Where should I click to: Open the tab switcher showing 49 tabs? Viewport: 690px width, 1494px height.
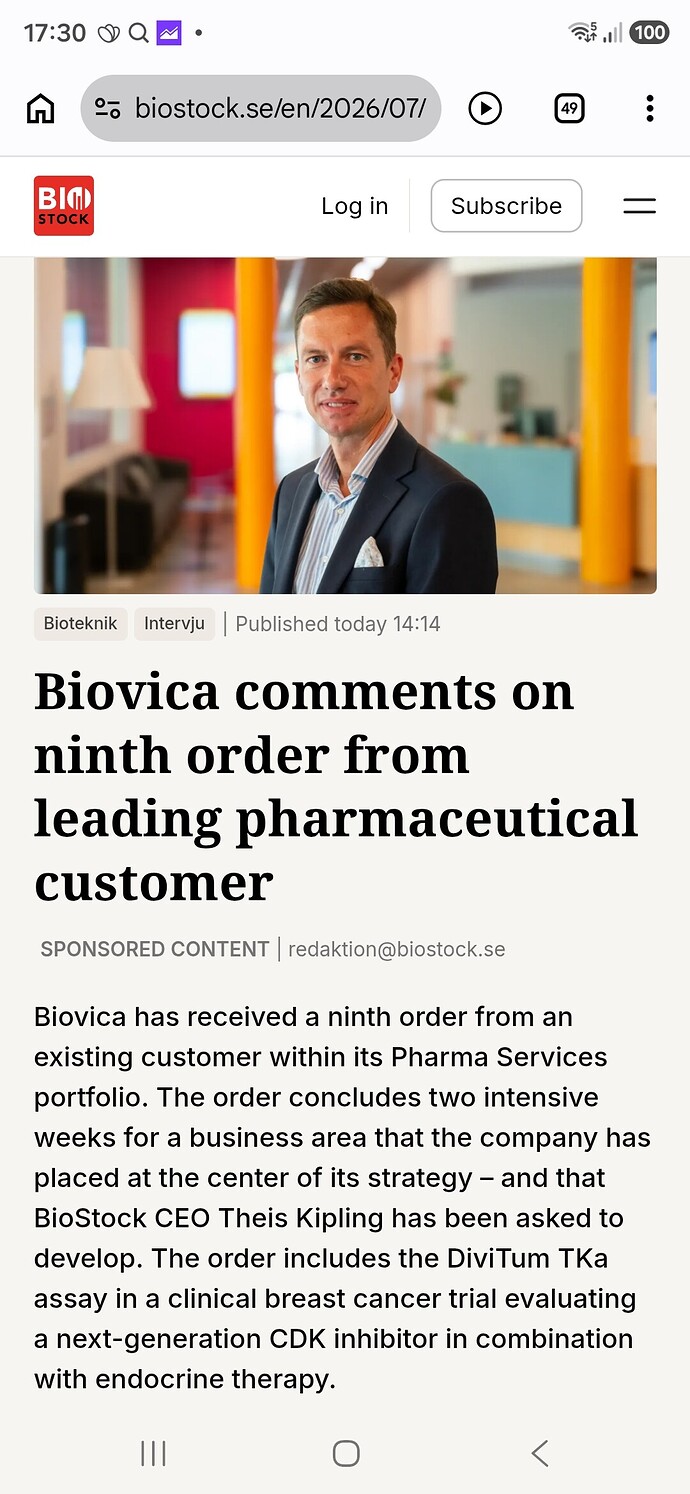pyautogui.click(x=569, y=108)
